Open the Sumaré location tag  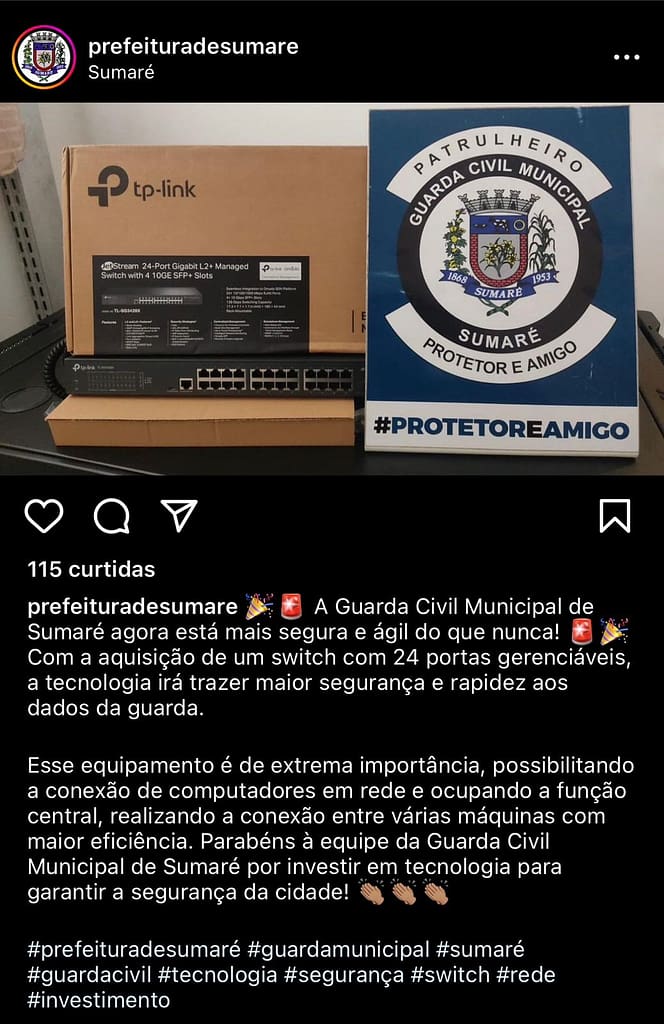(x=121, y=72)
